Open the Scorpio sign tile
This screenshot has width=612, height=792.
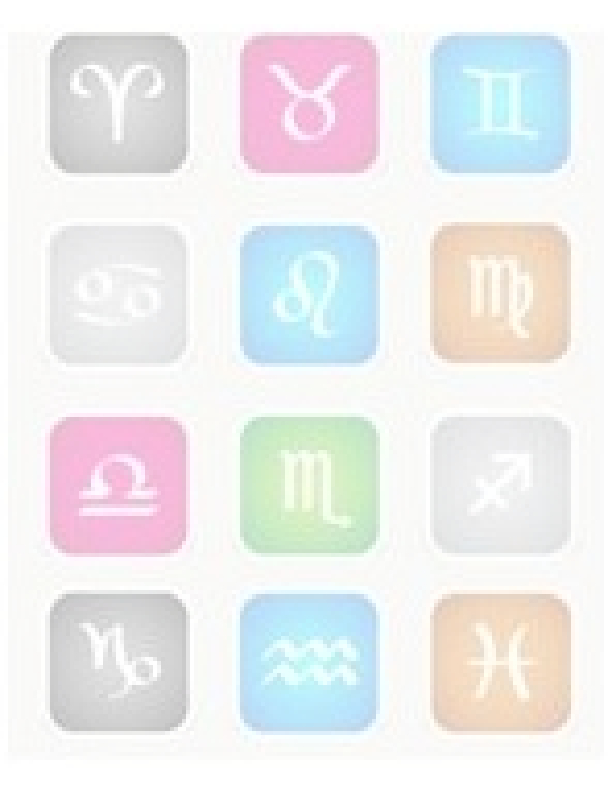309,485
